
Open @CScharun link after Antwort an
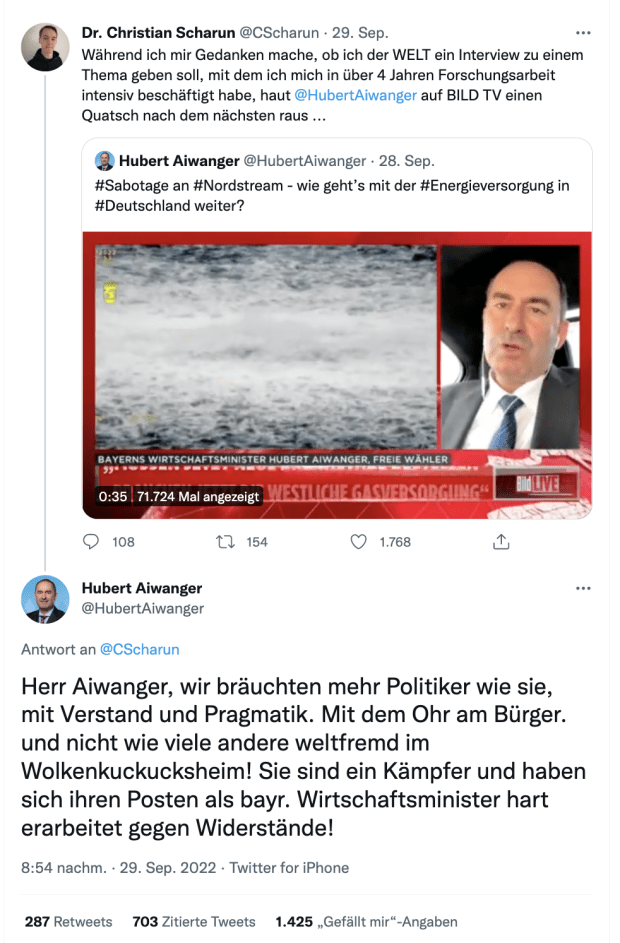(x=139, y=649)
